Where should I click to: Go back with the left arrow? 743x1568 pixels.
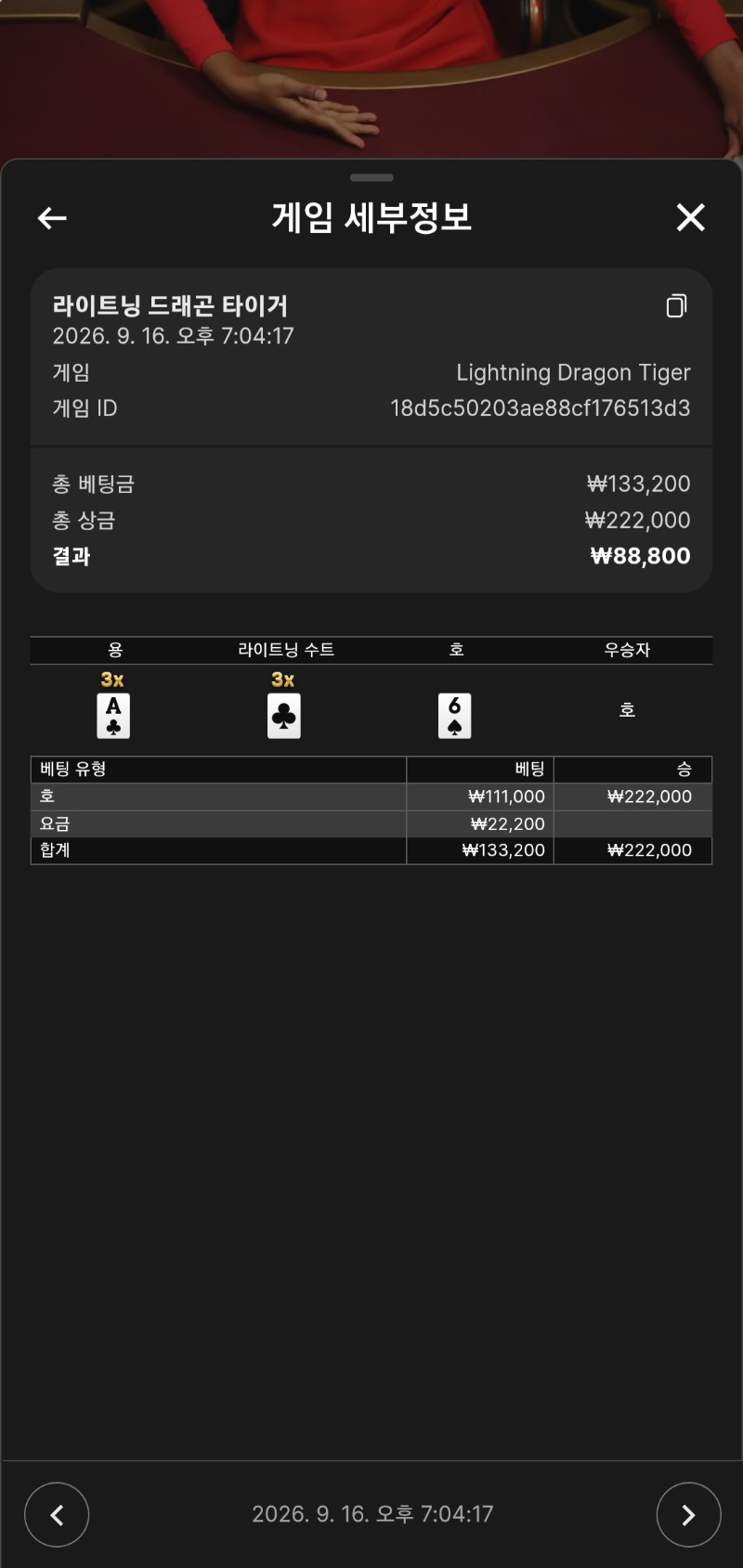pyautogui.click(x=52, y=218)
